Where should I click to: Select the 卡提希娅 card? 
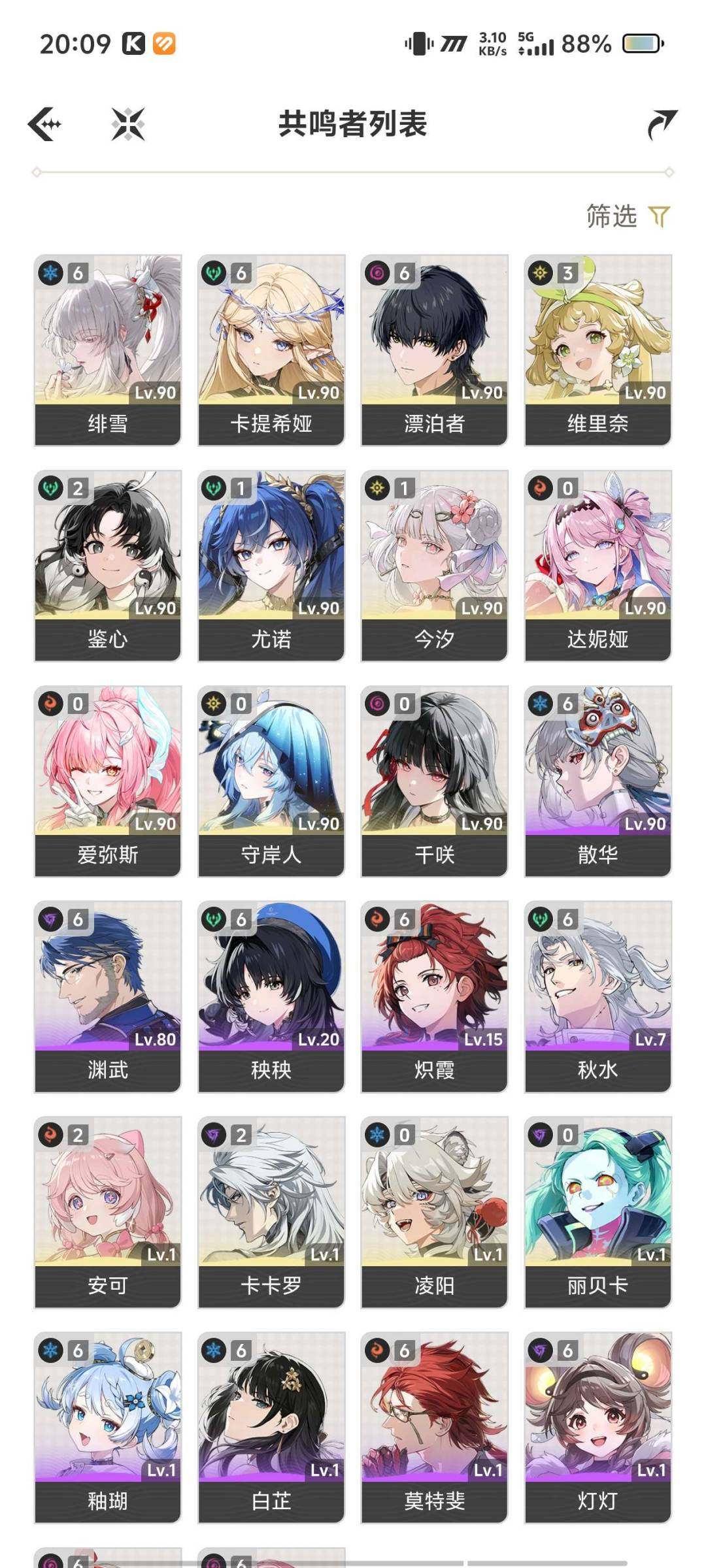[271, 350]
